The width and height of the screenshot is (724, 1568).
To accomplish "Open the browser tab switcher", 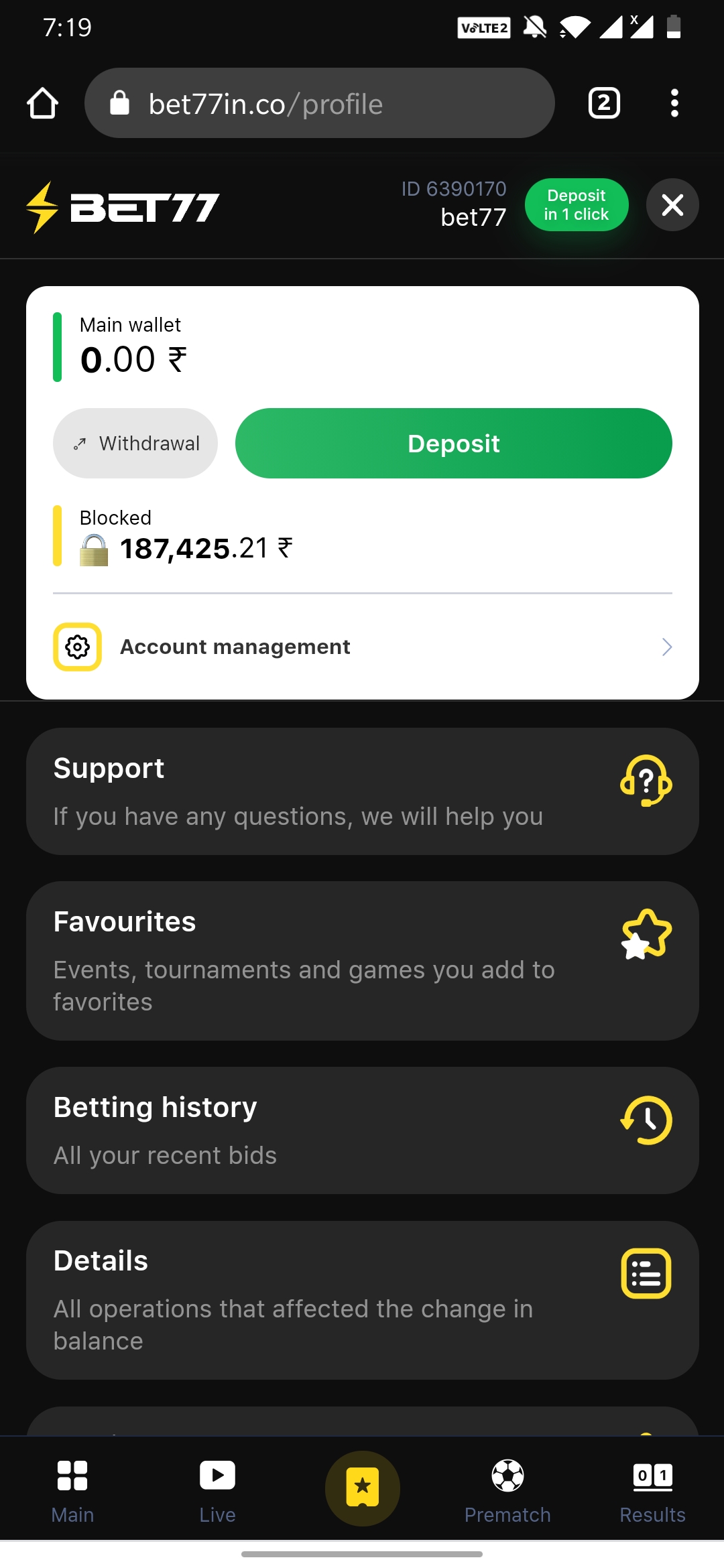I will (x=604, y=103).
